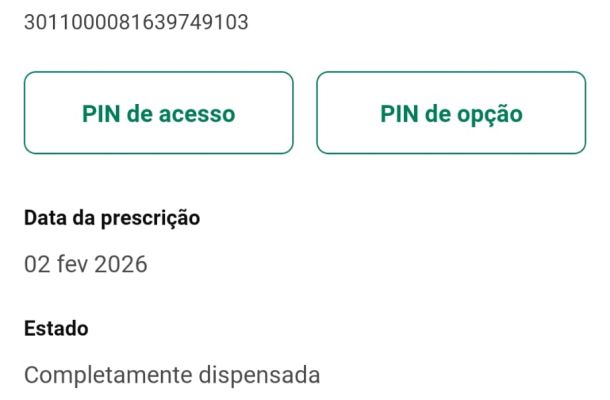Reveal the PIN de opção
Viewport: 610px width, 400px height.
point(451,113)
